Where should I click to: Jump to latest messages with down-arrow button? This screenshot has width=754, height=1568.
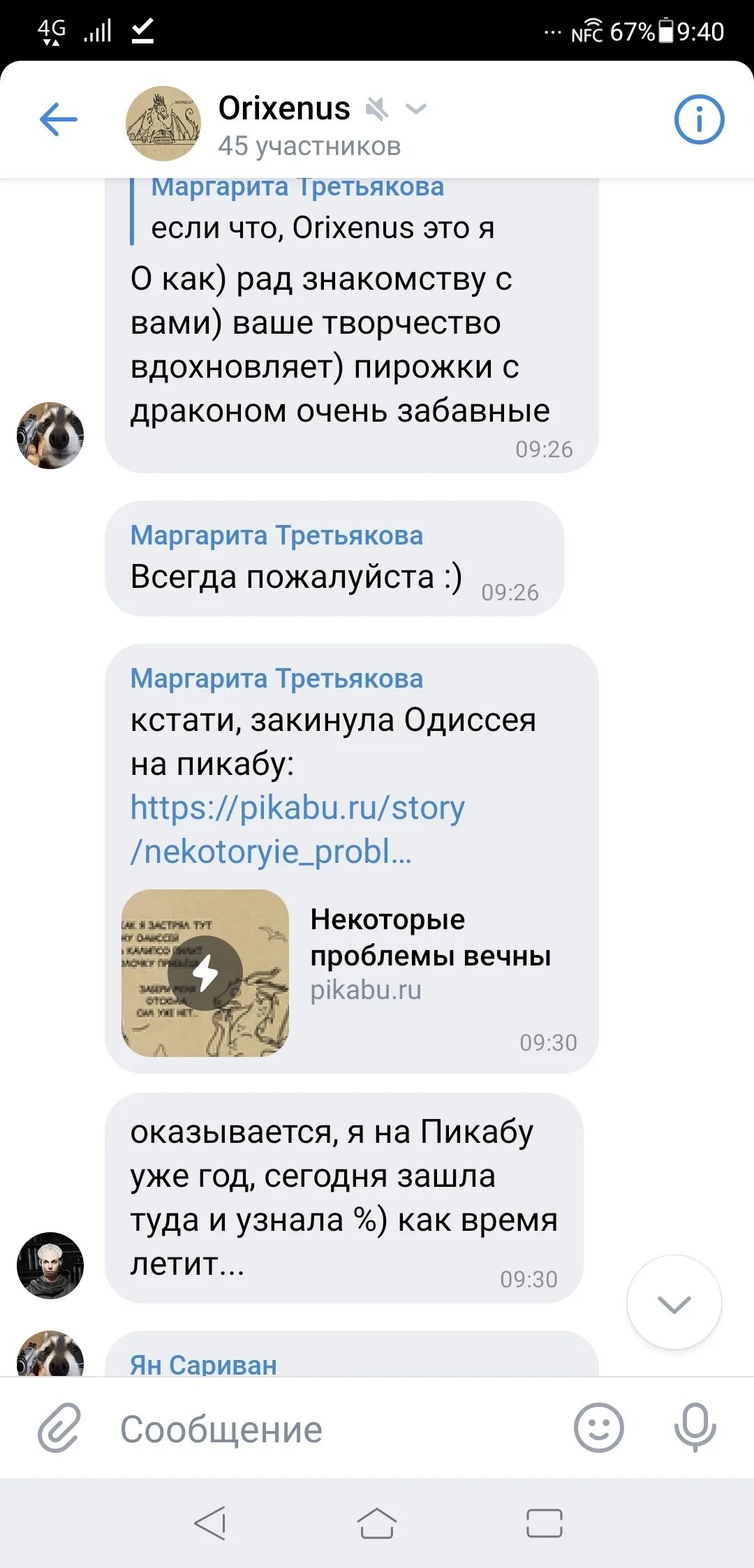674,1302
